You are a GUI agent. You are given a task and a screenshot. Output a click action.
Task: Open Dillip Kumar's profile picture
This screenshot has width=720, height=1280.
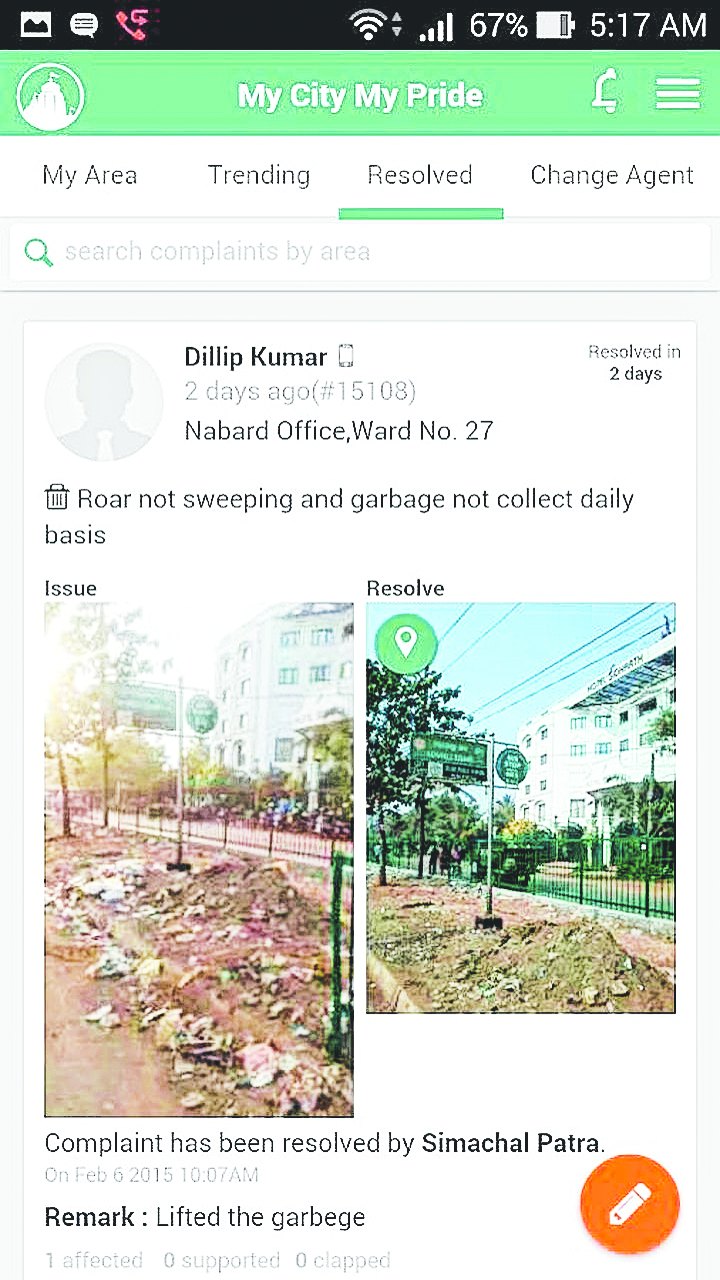[104, 403]
